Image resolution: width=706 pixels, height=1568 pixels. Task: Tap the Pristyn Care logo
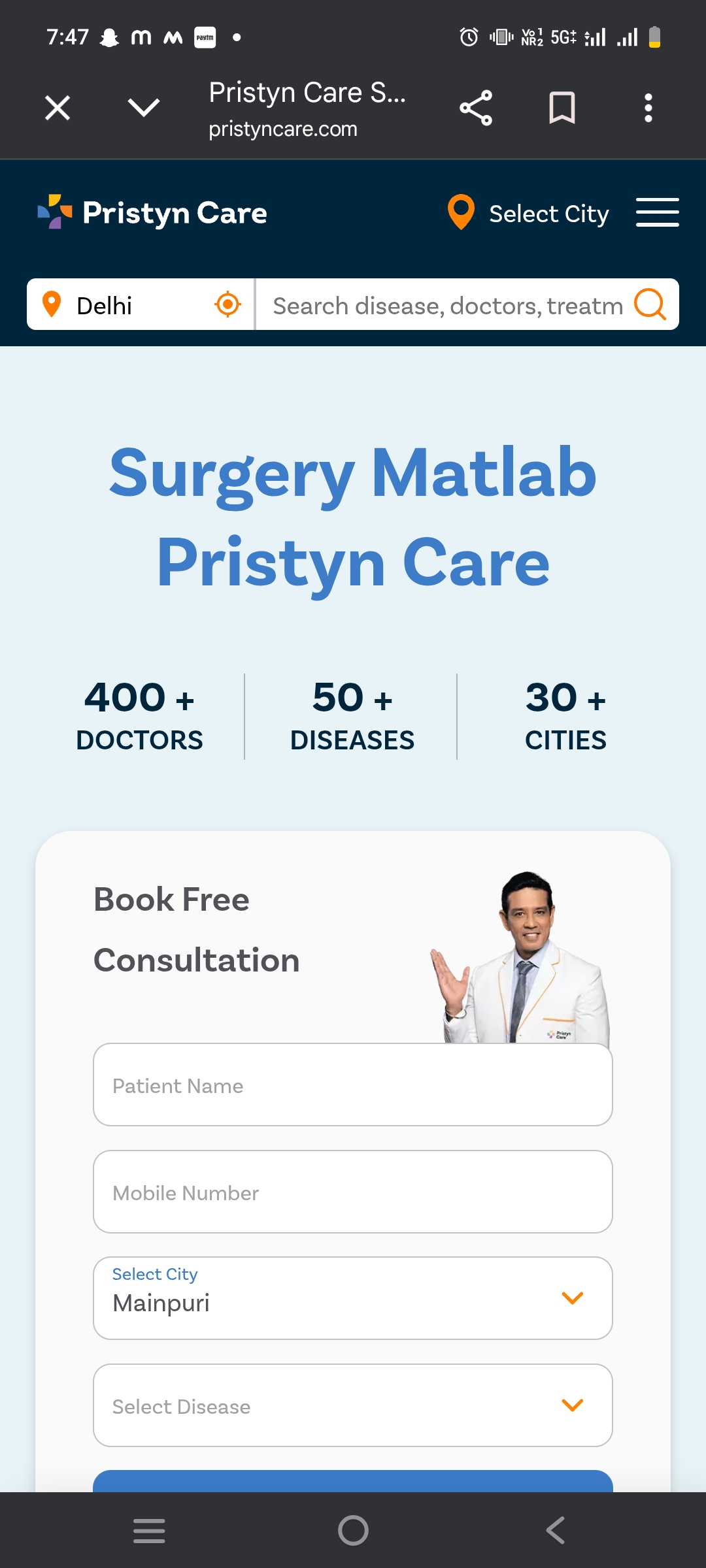(x=152, y=212)
